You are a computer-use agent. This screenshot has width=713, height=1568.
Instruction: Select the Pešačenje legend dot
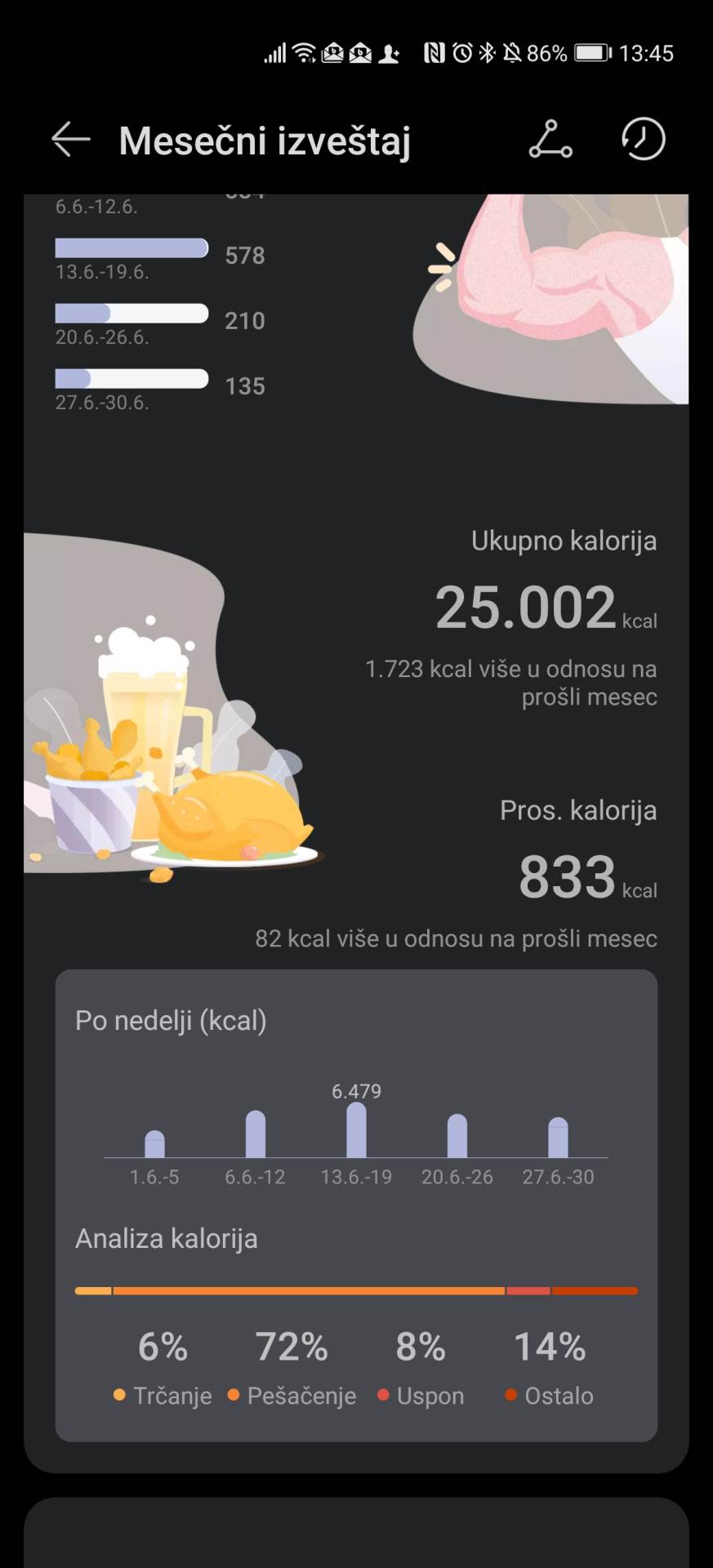233,1396
